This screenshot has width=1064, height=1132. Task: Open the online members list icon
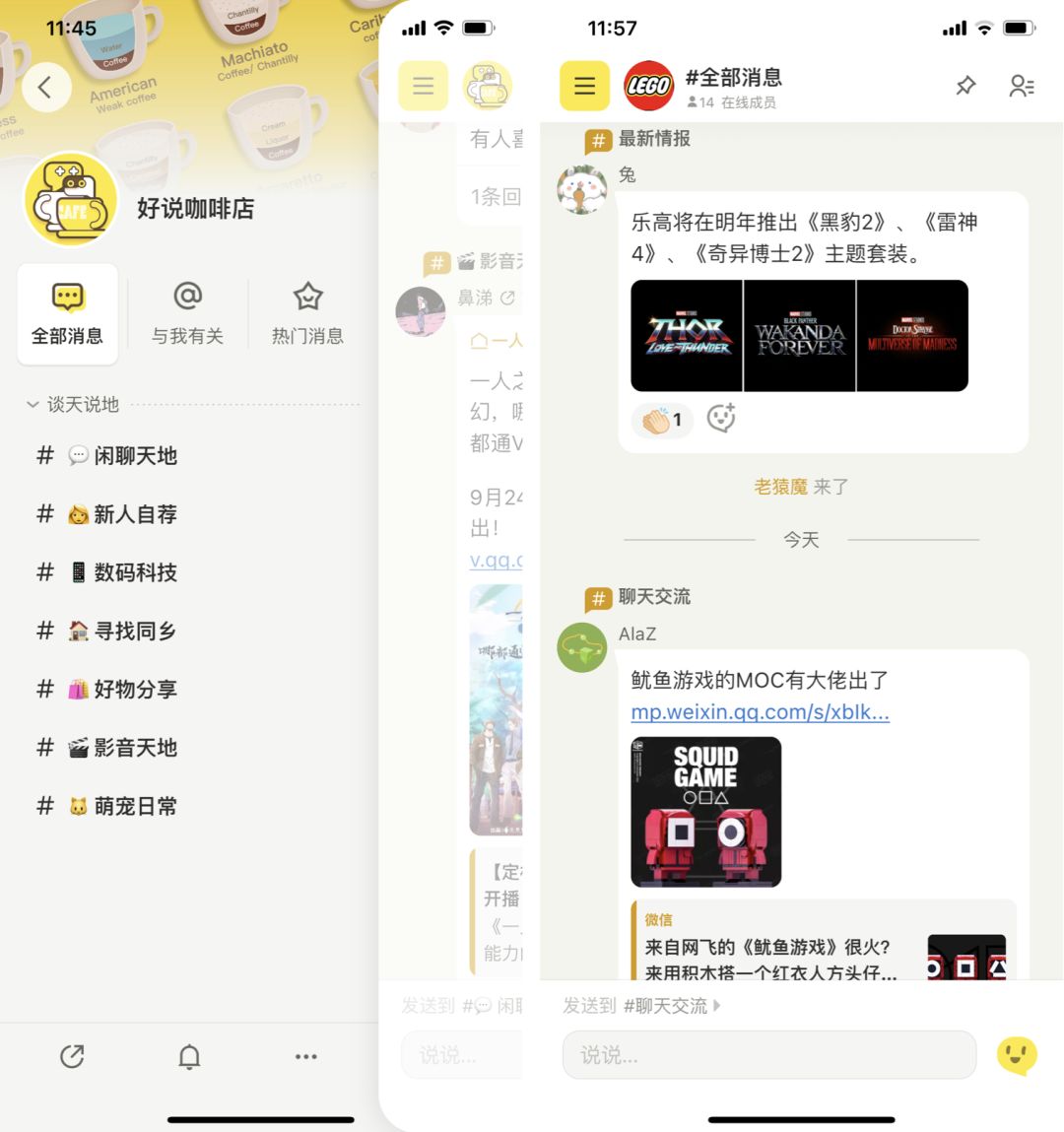[x=1022, y=87]
